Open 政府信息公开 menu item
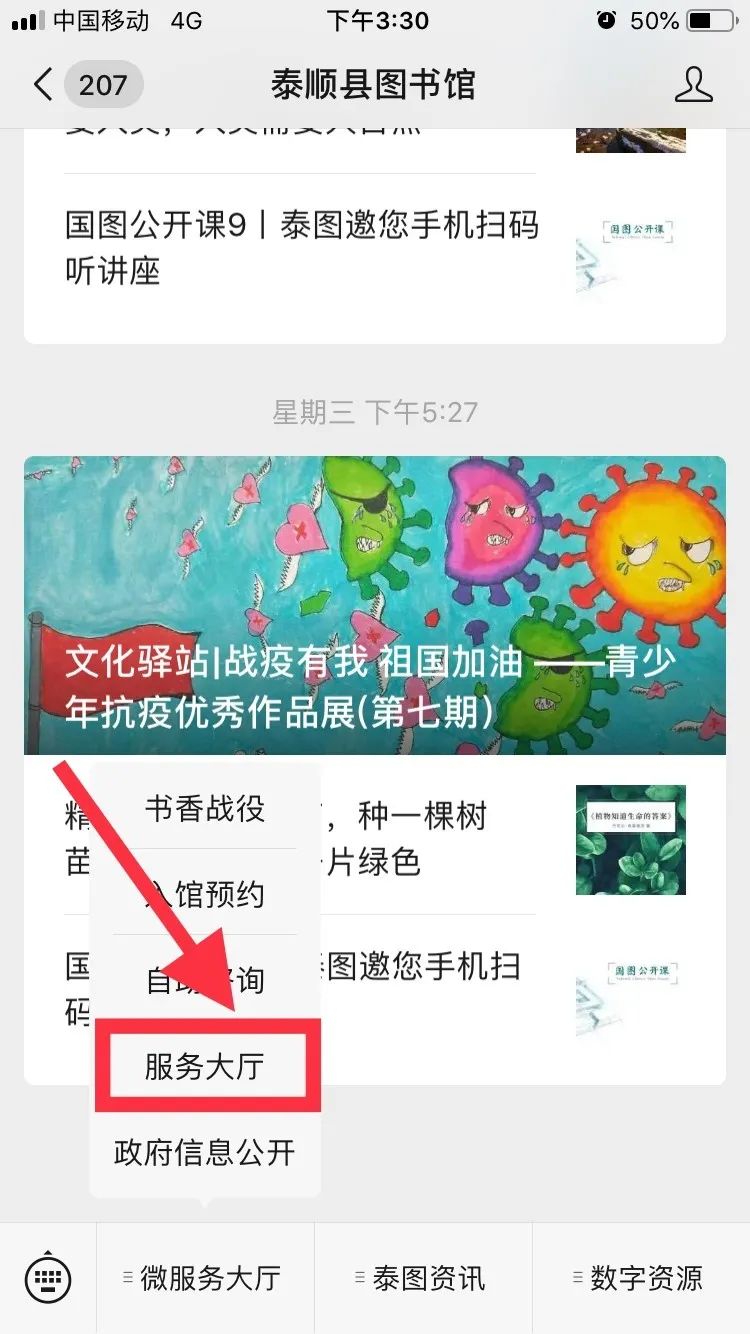750x1334 pixels. click(x=205, y=1152)
